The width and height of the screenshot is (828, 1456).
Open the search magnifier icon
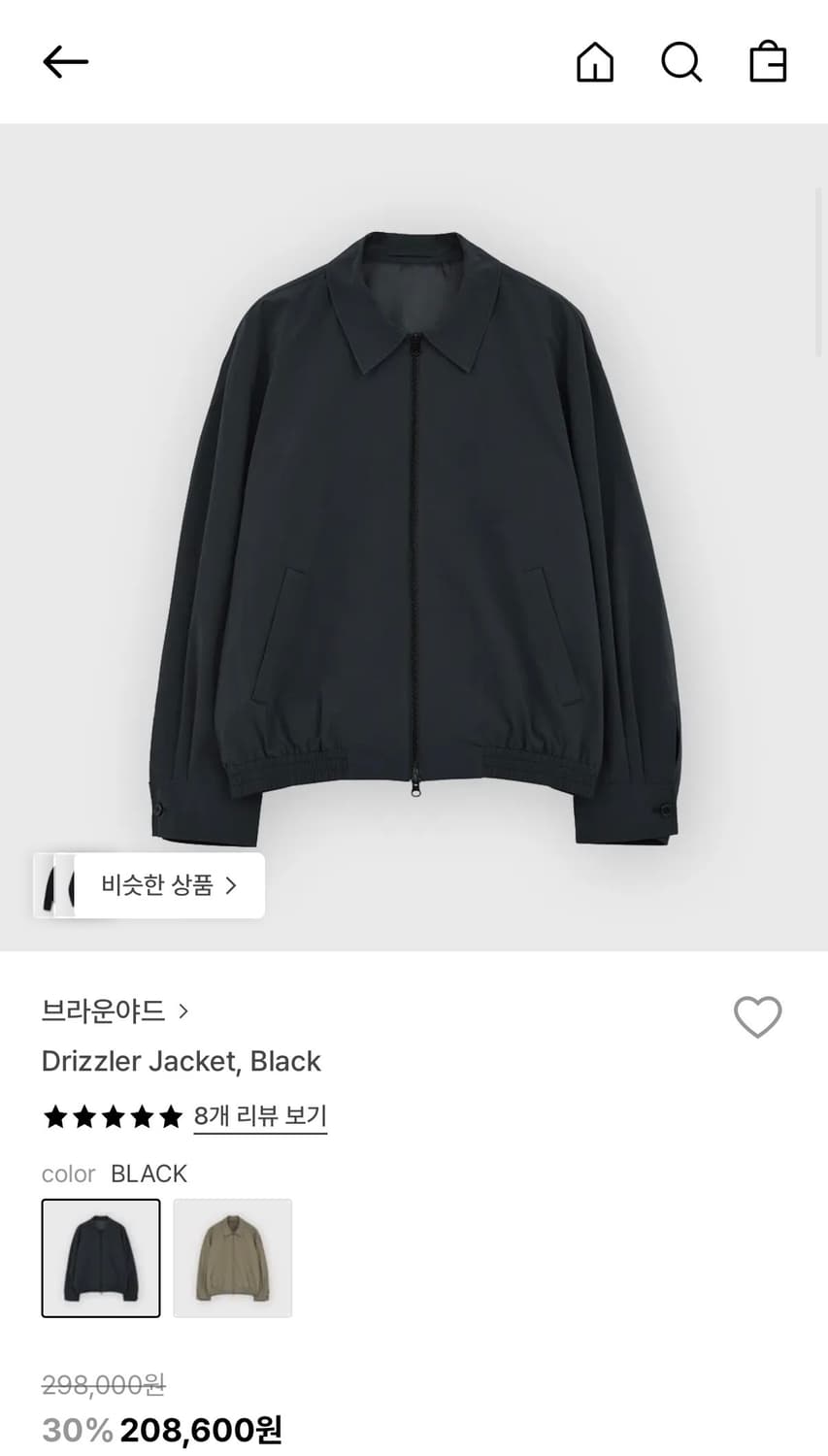680,61
